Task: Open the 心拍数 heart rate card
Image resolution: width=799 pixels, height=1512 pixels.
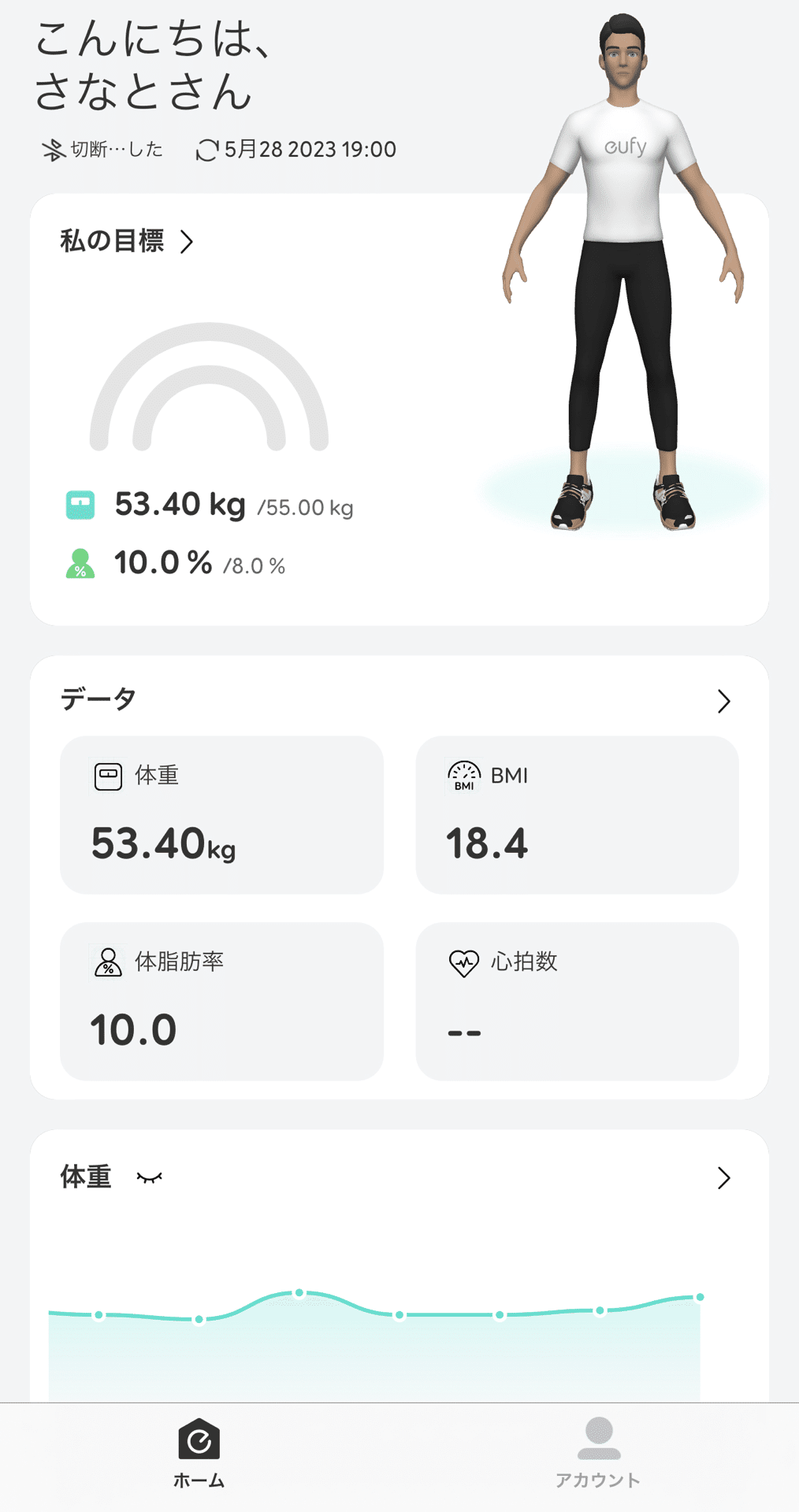Action: pyautogui.click(x=577, y=1001)
